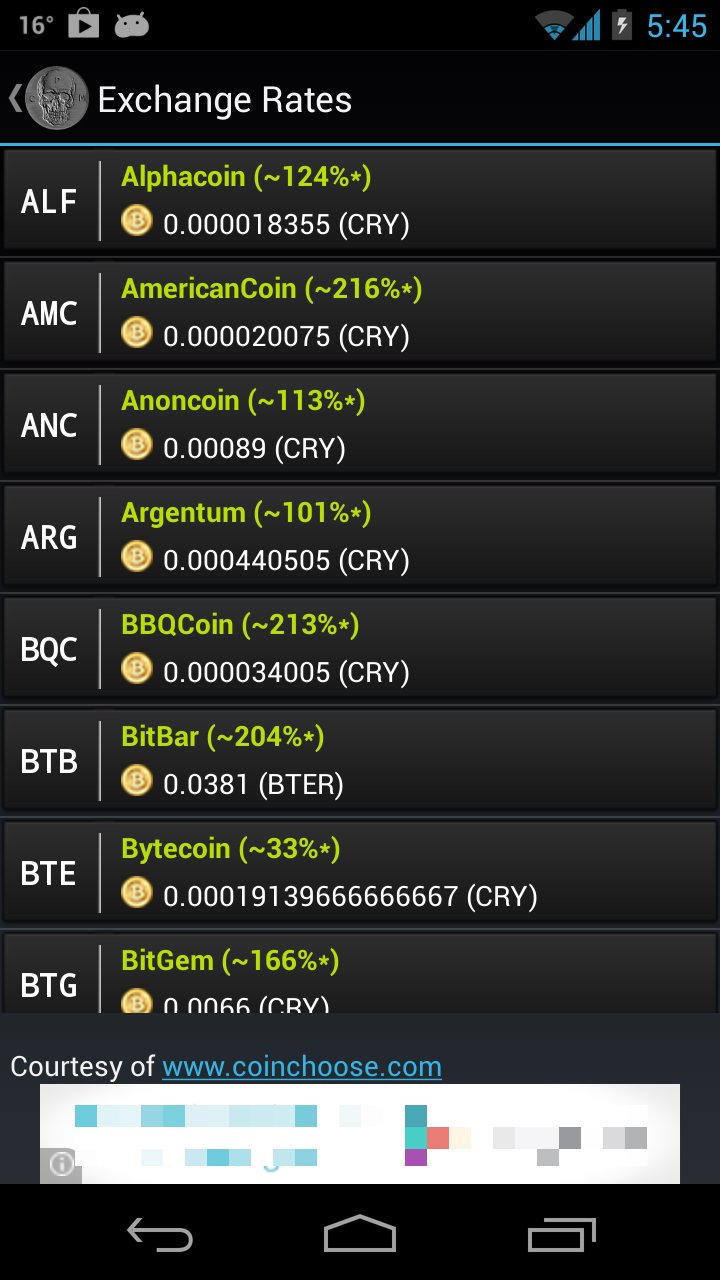This screenshot has height=1280, width=720.
Task: Select the AmericanCoin AMC entry
Action: [x=360, y=312]
